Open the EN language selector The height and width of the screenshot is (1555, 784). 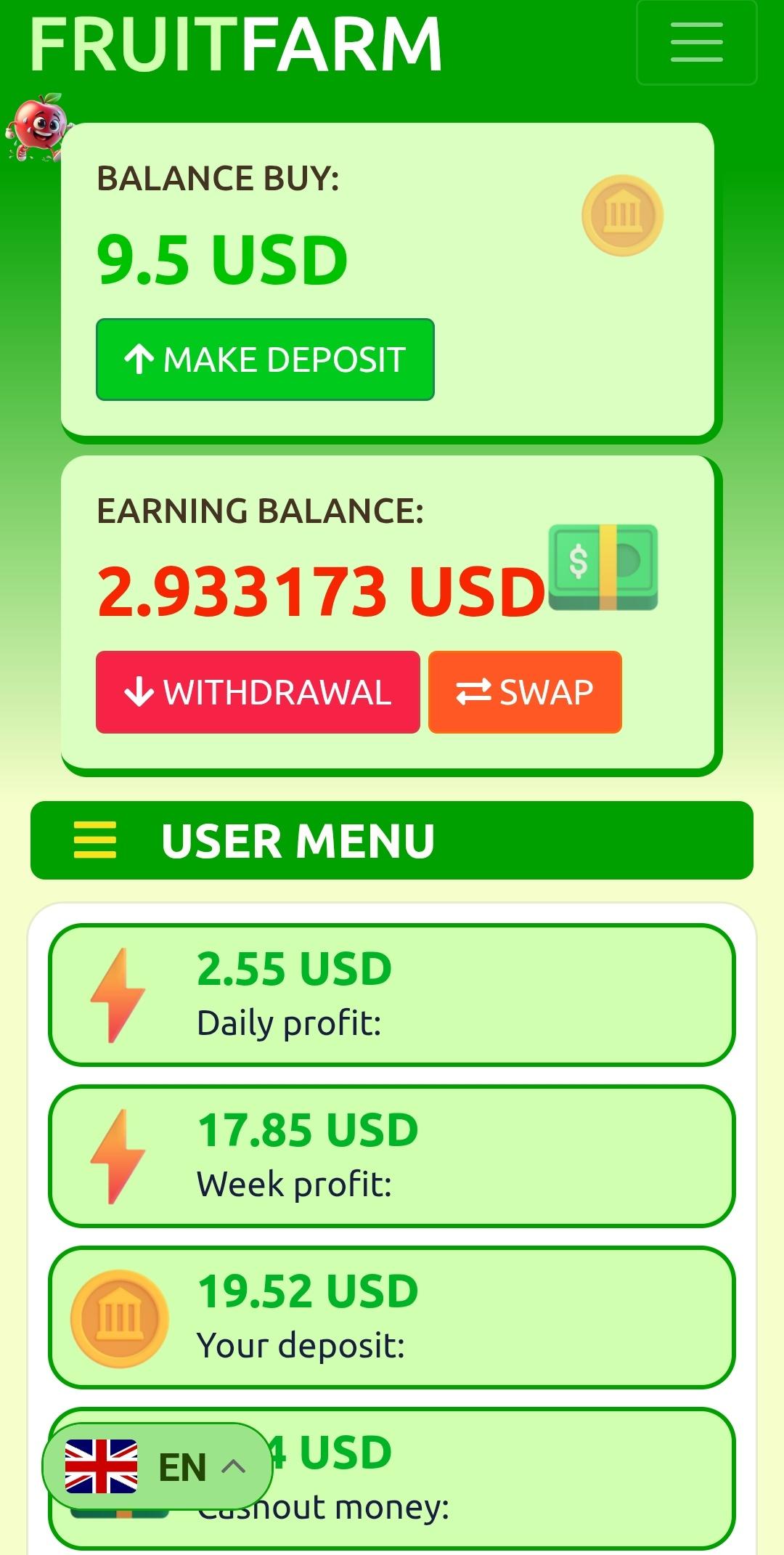tap(158, 1466)
